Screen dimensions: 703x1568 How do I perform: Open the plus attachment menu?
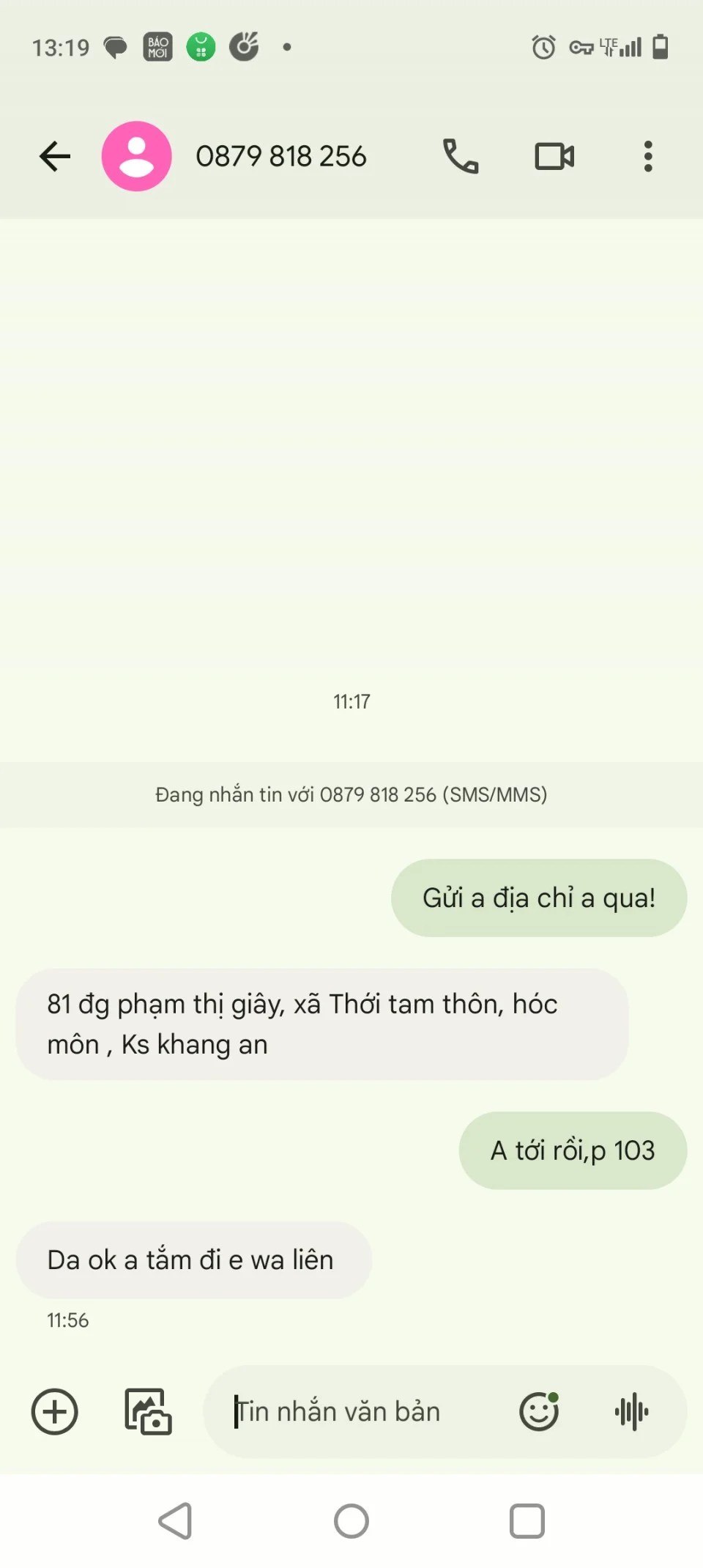(x=55, y=1411)
